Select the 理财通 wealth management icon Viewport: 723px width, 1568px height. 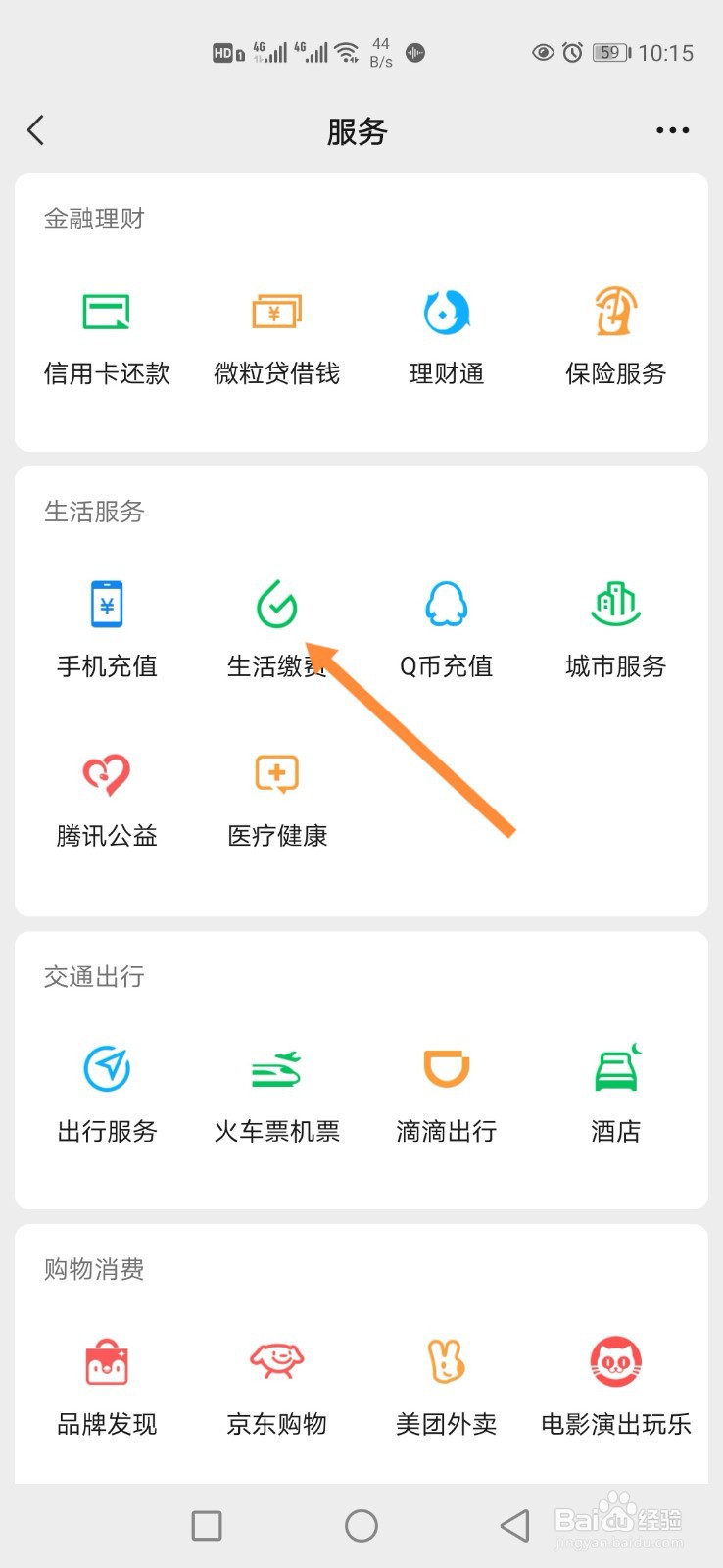pos(446,333)
